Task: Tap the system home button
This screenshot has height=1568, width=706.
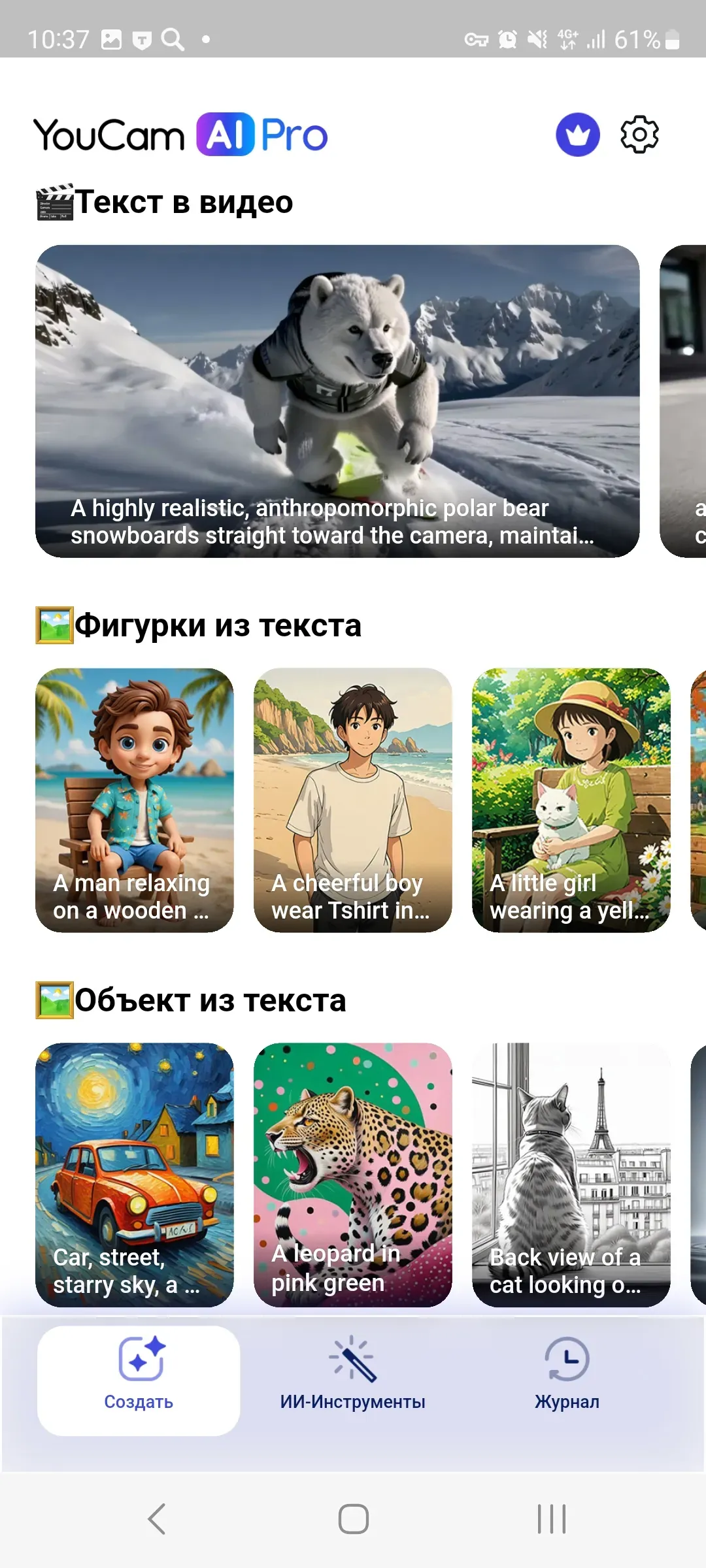Action: pyautogui.click(x=353, y=1519)
